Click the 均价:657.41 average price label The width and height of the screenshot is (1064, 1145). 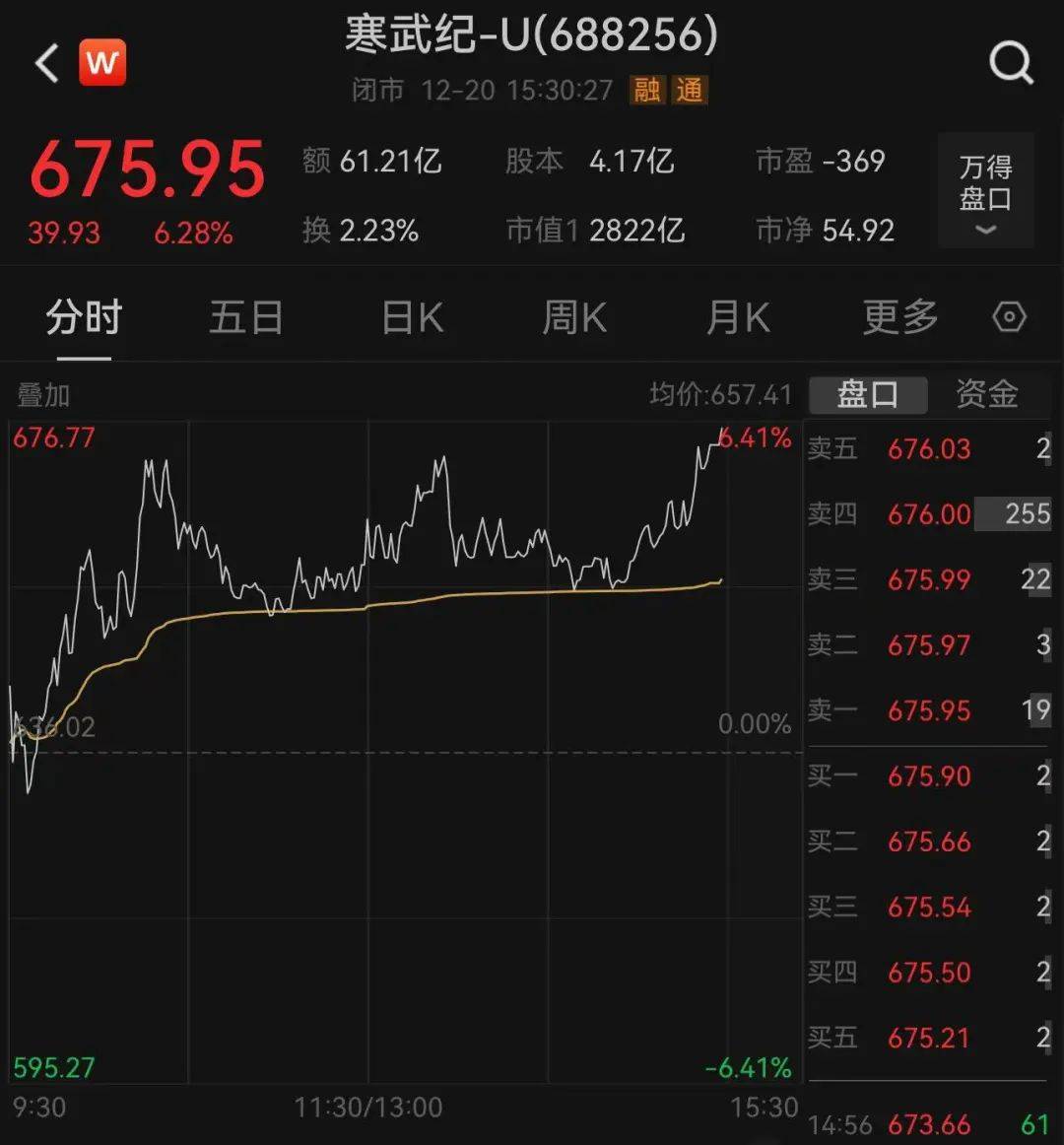(x=721, y=393)
